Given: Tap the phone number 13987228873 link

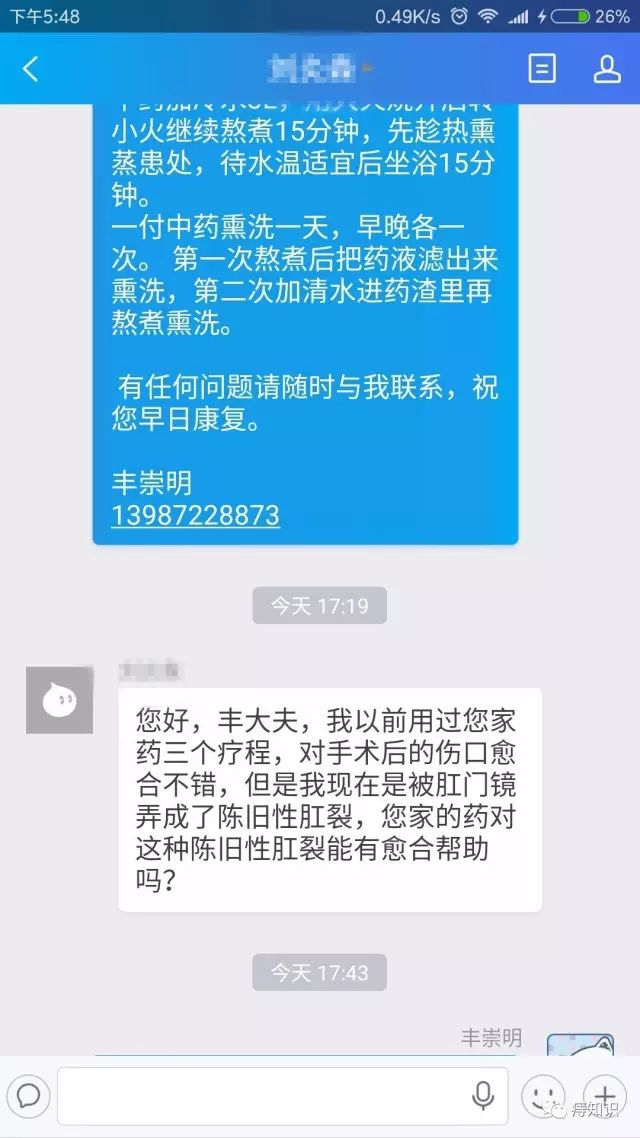Looking at the screenshot, I should 196,516.
